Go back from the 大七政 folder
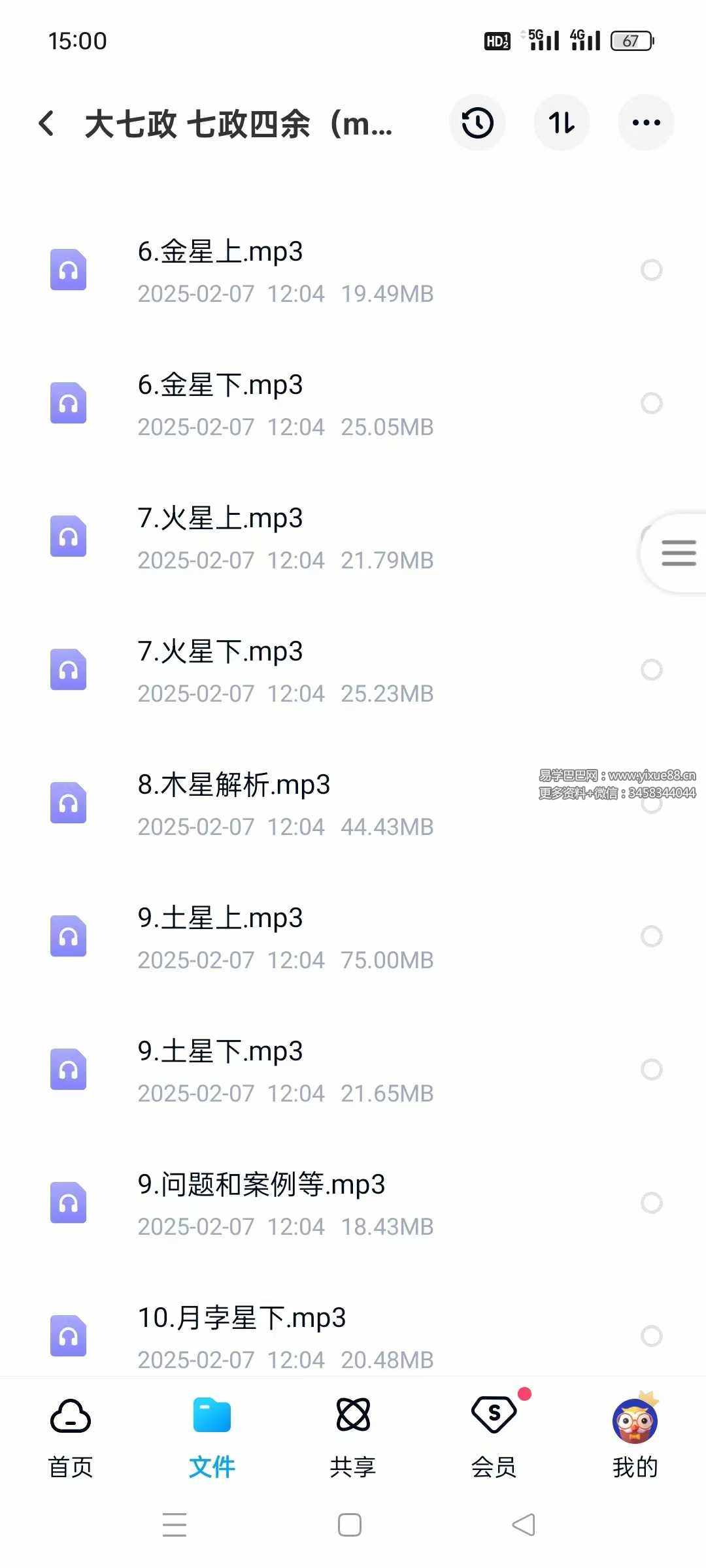 click(46, 123)
